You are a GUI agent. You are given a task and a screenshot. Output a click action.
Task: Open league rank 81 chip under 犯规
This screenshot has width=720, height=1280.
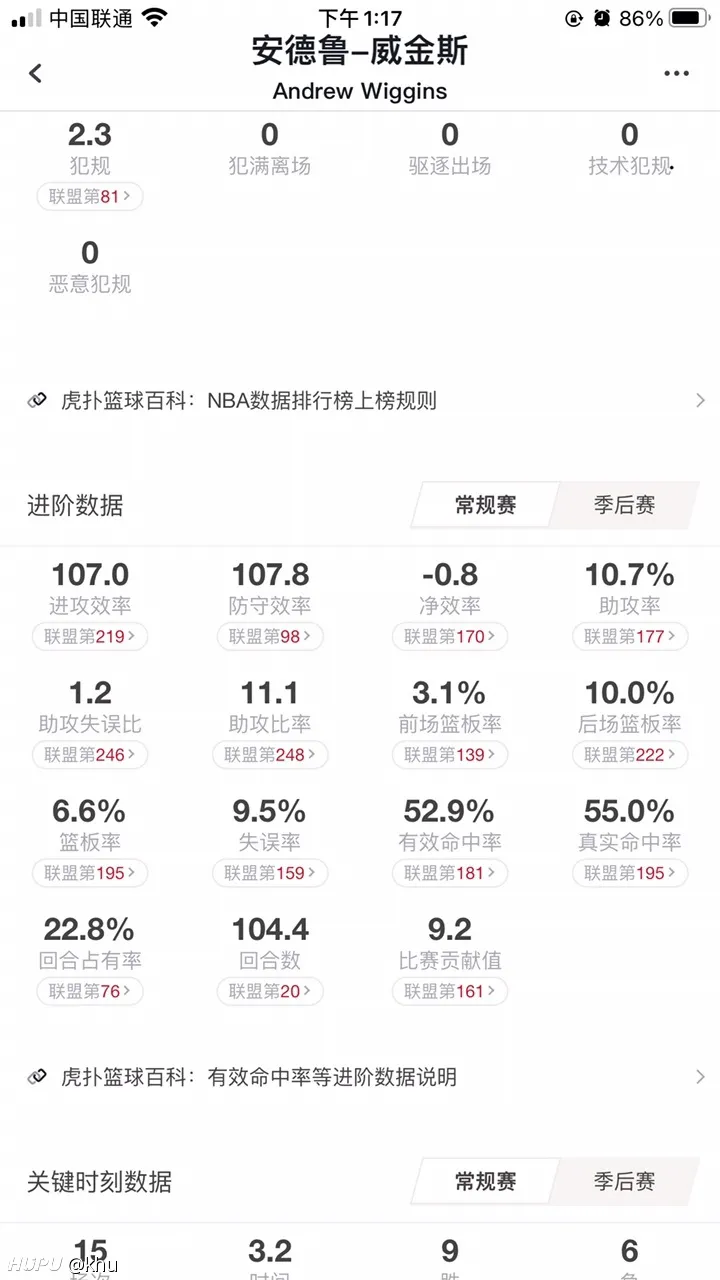[90, 197]
